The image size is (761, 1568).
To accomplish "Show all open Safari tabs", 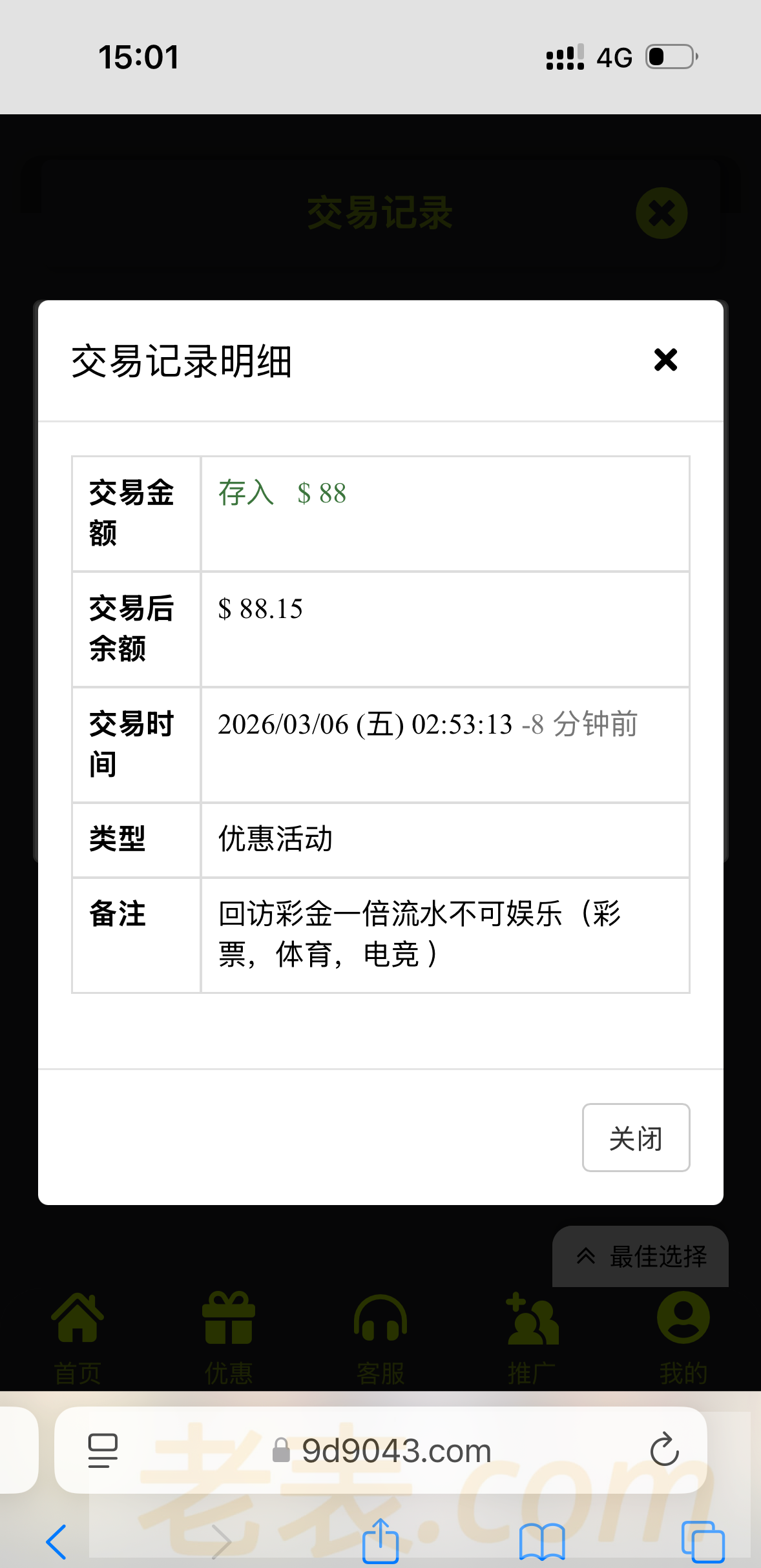I will coord(702,1542).
